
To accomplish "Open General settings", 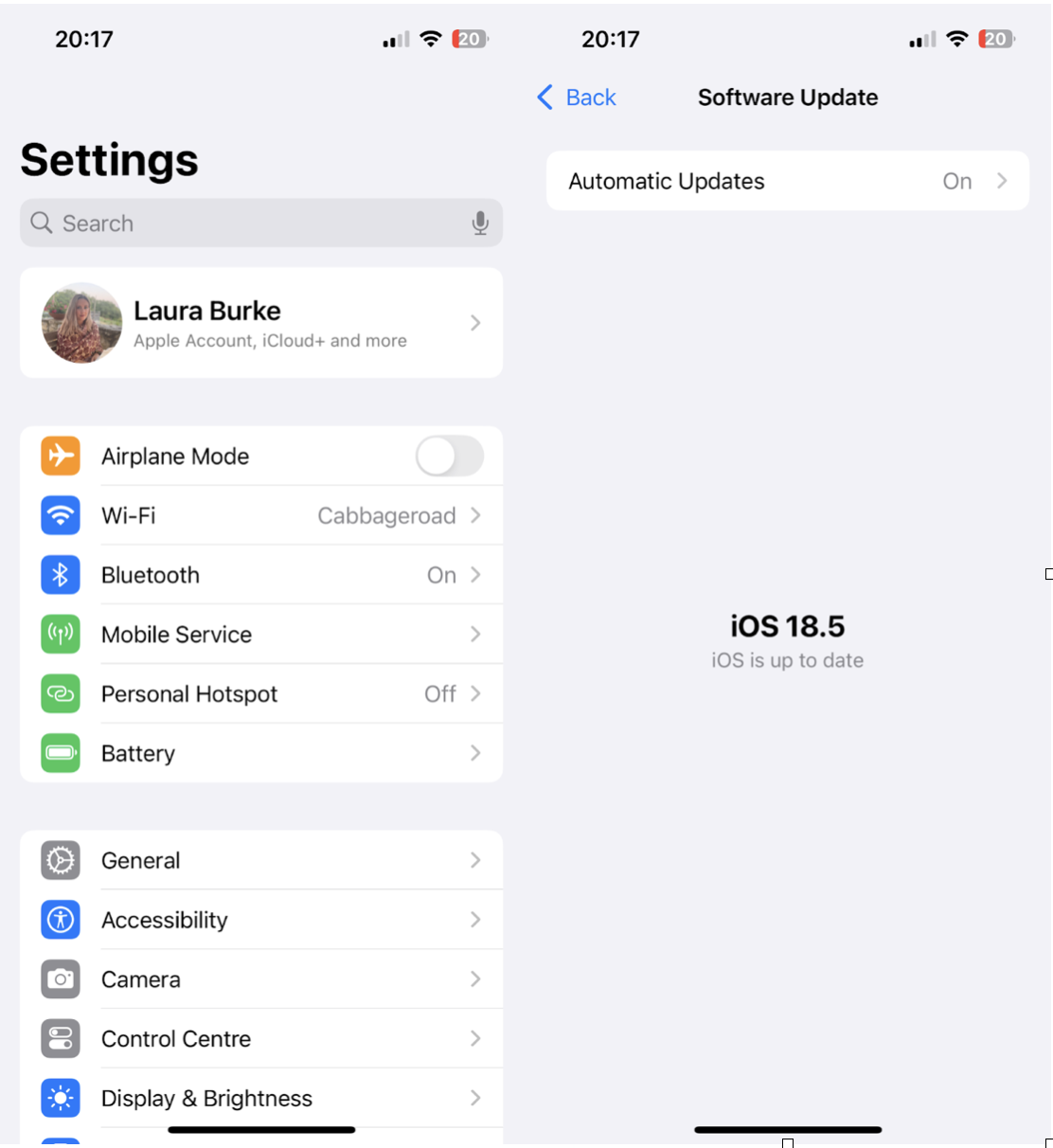I will click(261, 861).
